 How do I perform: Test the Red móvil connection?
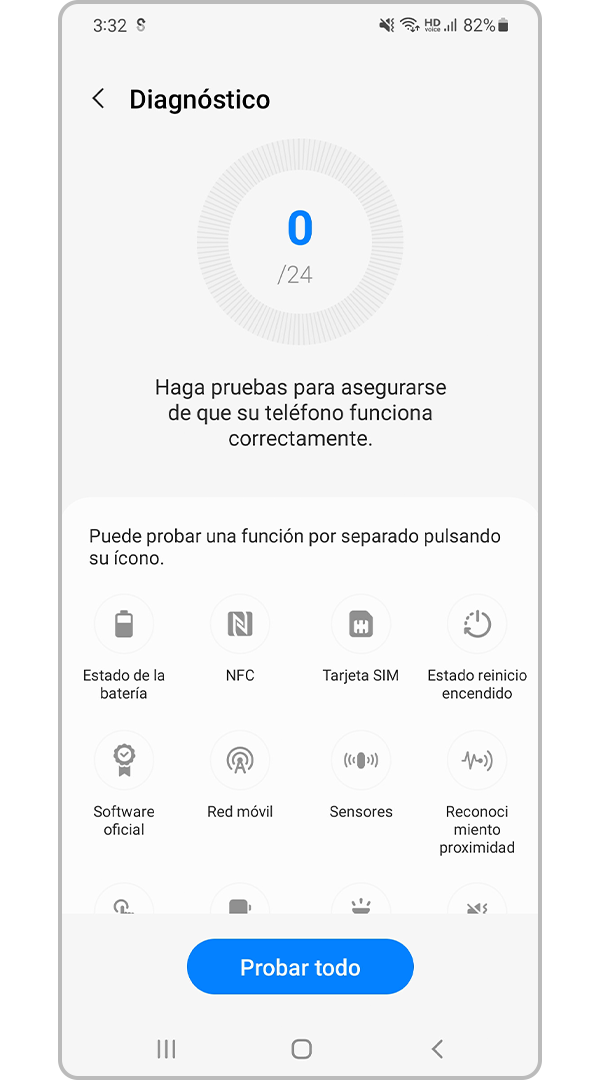click(x=240, y=760)
